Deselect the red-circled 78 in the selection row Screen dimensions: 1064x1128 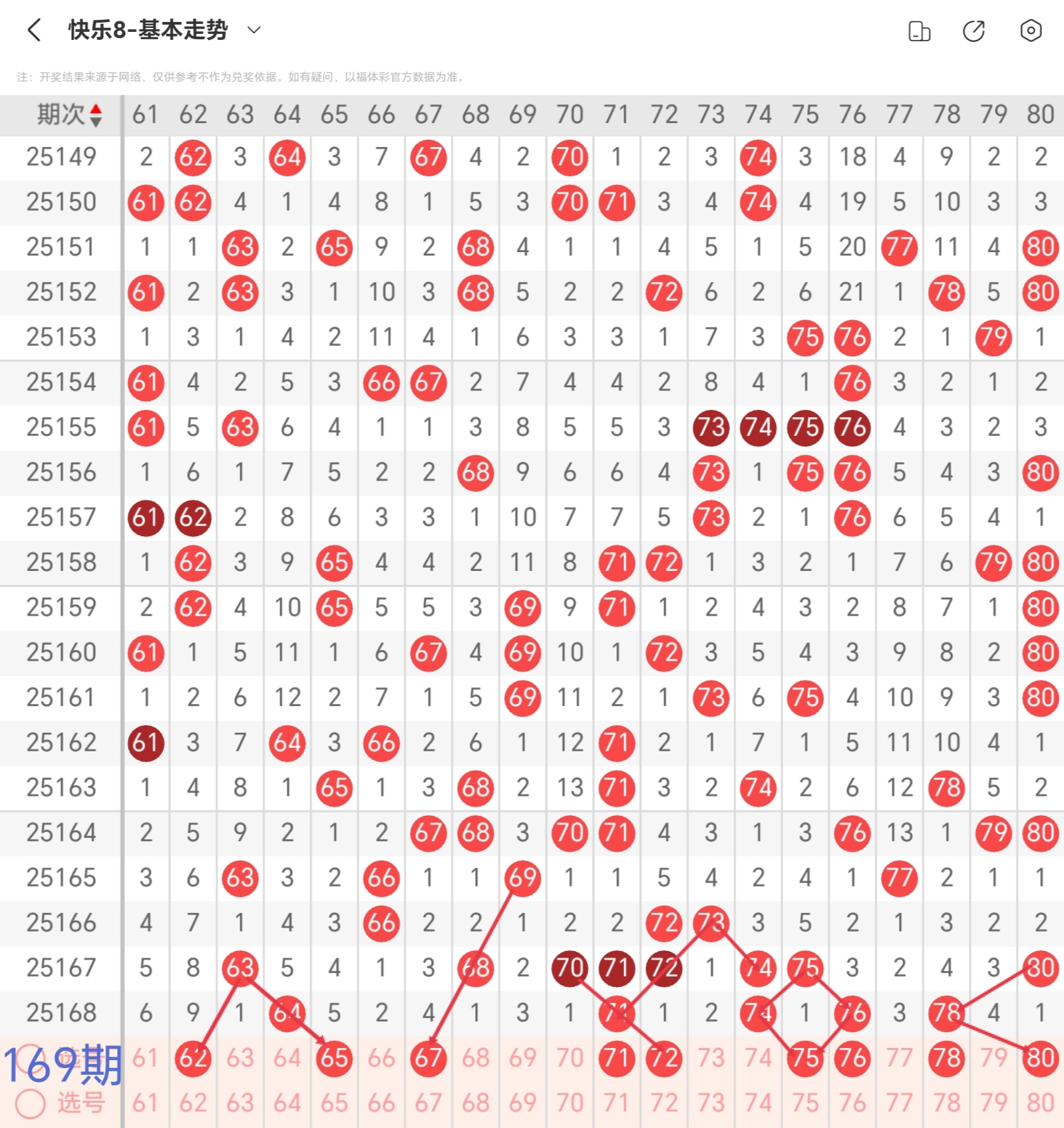[x=946, y=1057]
